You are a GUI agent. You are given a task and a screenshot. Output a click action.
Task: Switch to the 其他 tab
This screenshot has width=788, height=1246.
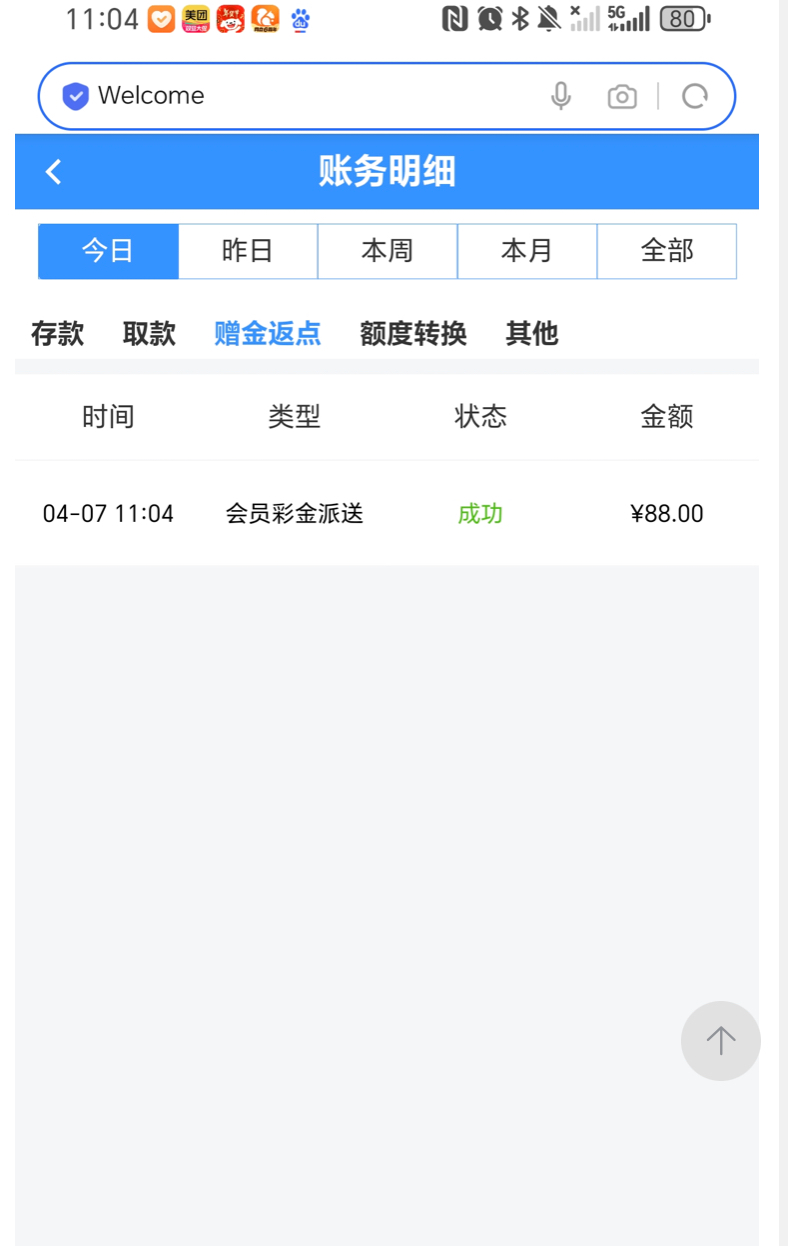(532, 333)
